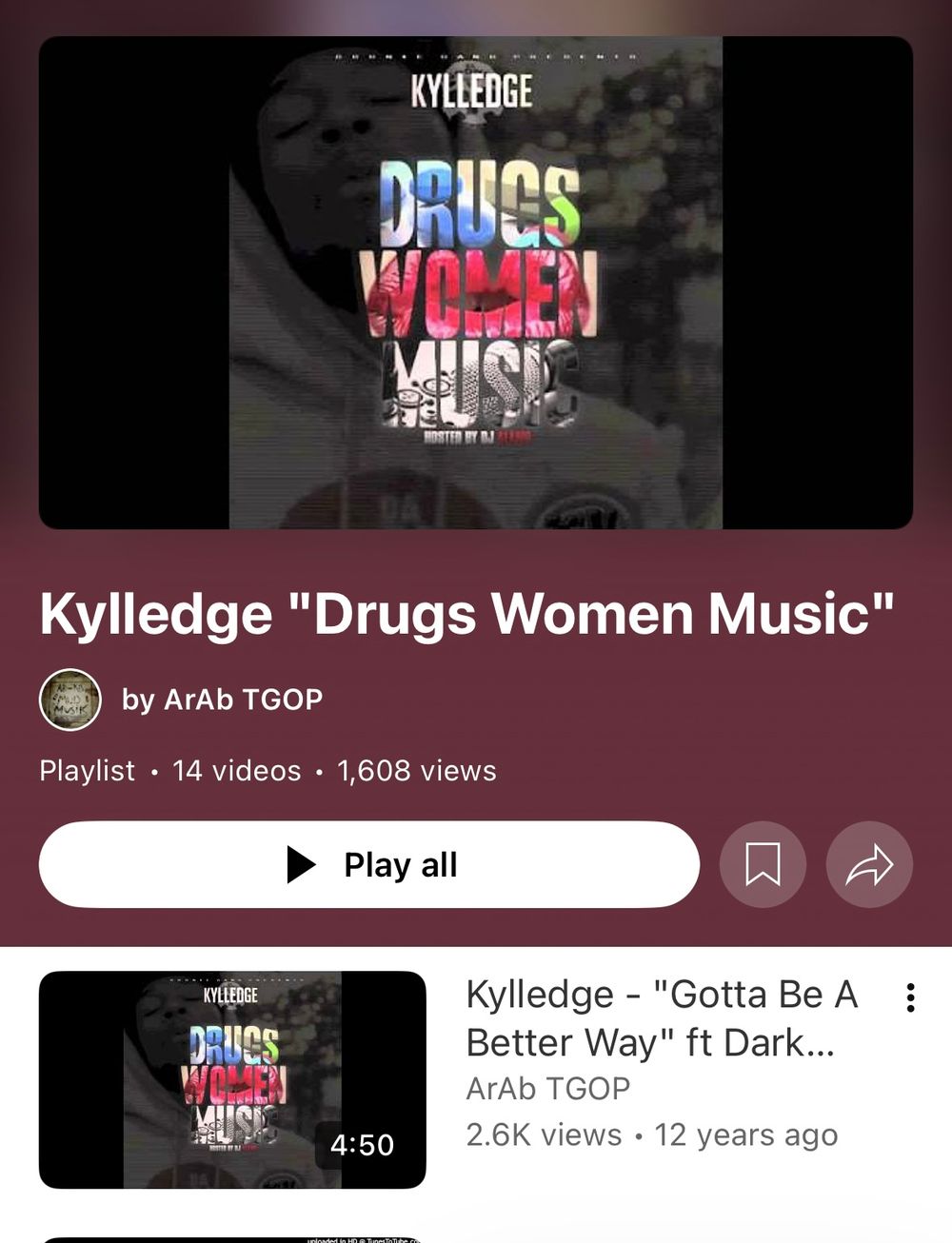Open options for "Gotta Be A Better Way"
952x1243 pixels.
[x=910, y=997]
